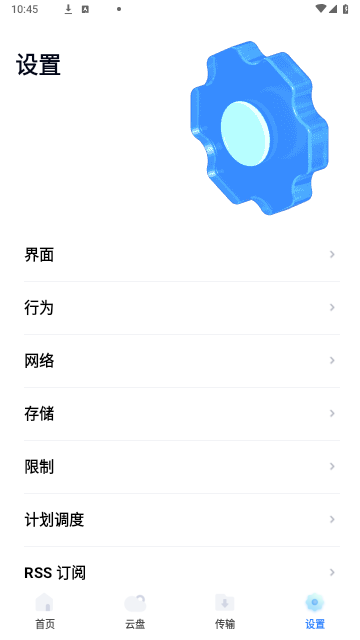Switch to the 首页 tab
This screenshot has width=360, height=640.
[x=45, y=611]
